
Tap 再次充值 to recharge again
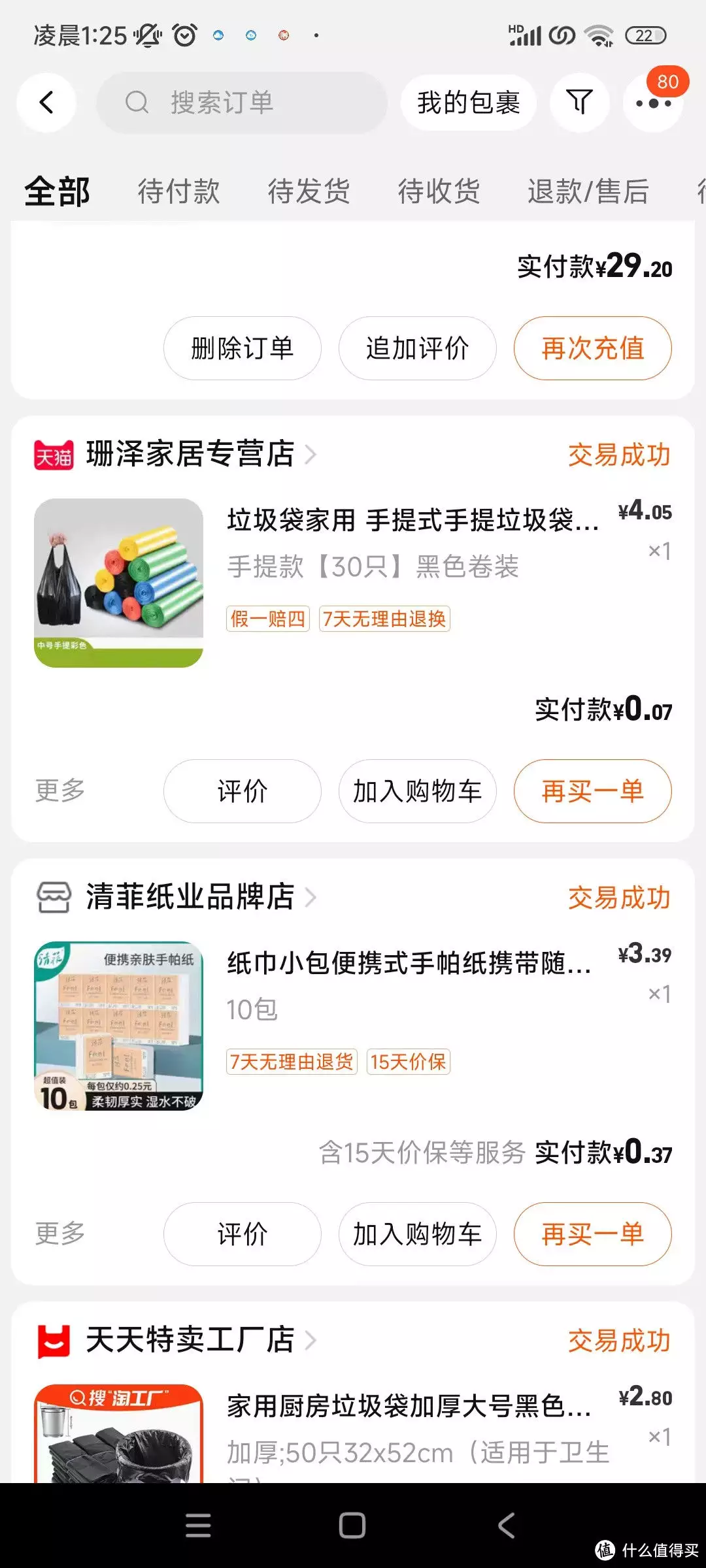tap(592, 348)
